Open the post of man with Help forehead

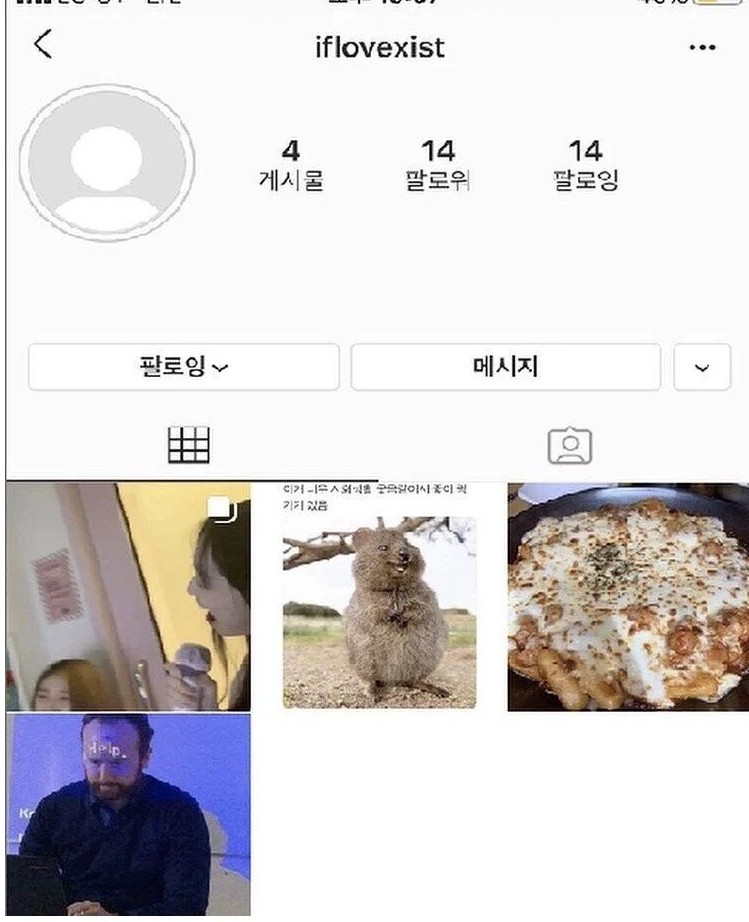pos(128,815)
